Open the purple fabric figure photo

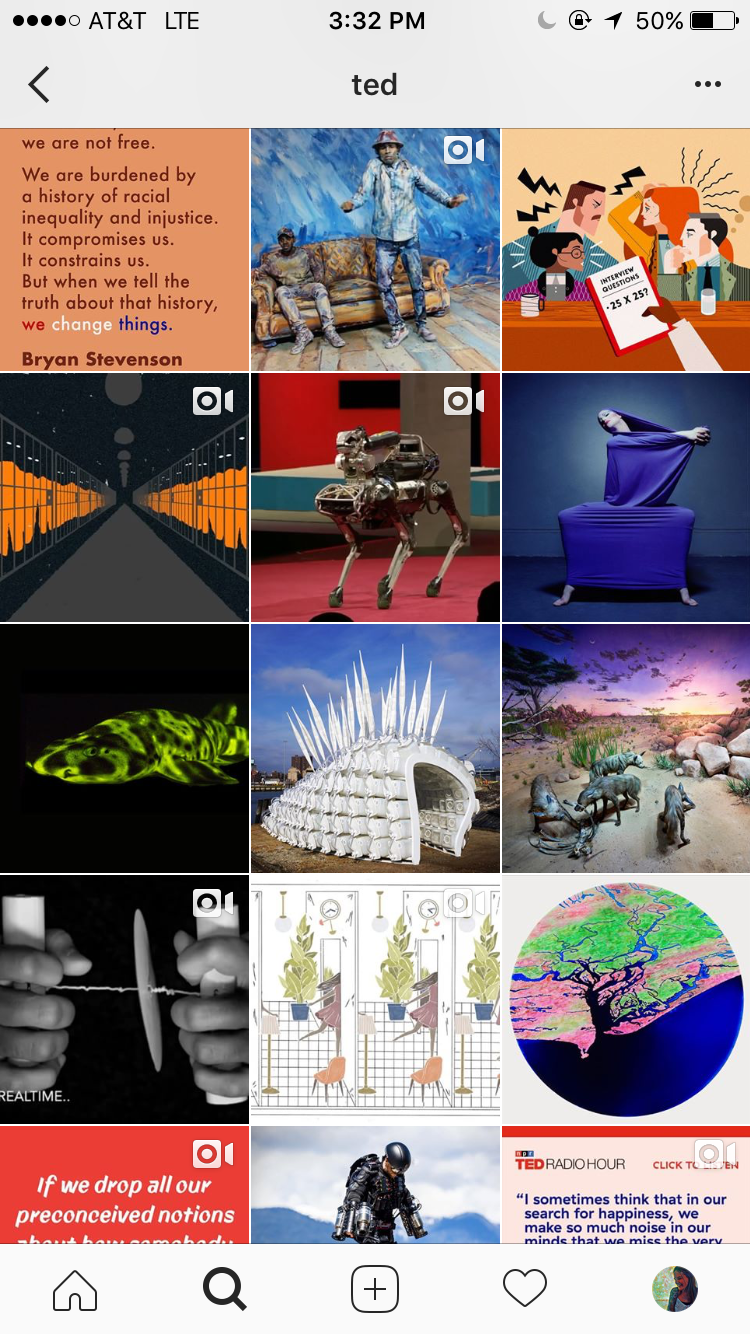625,497
